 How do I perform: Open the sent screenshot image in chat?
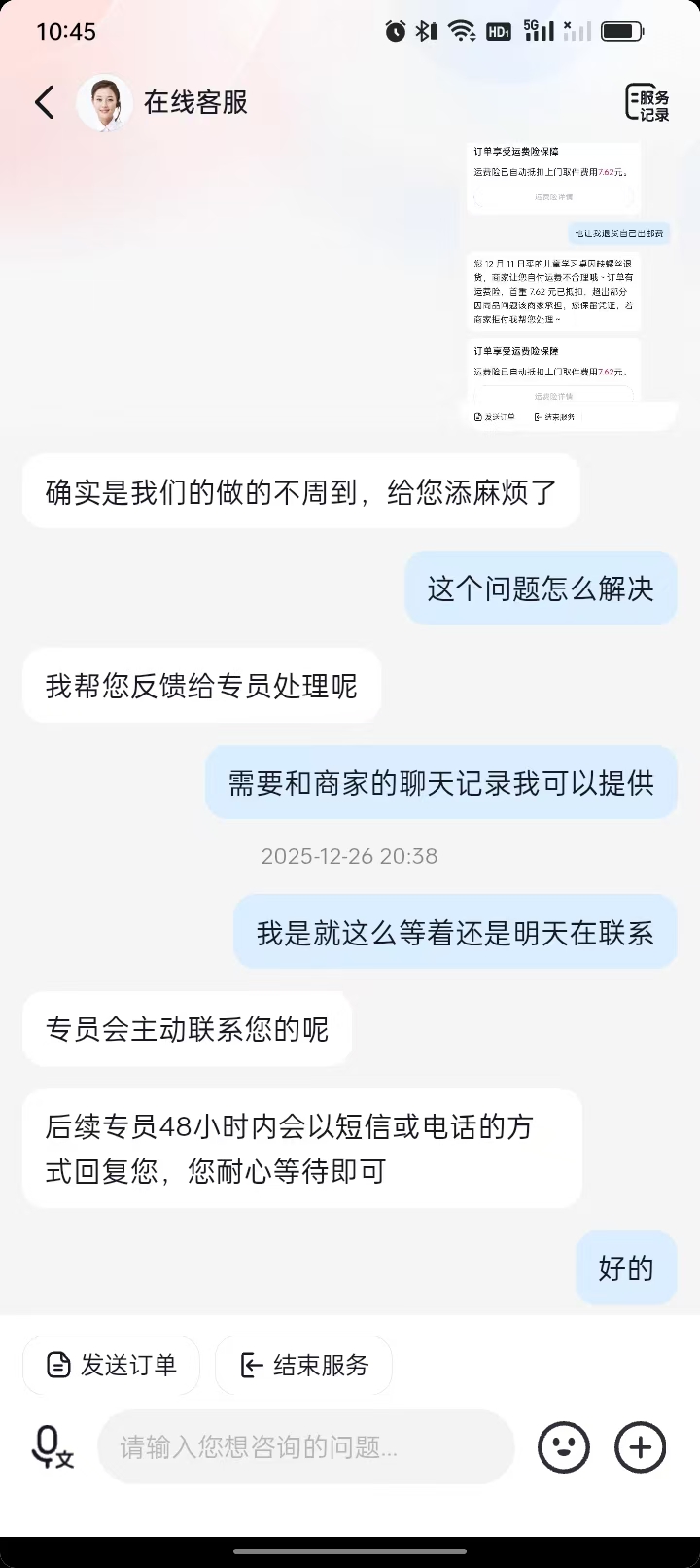click(569, 284)
